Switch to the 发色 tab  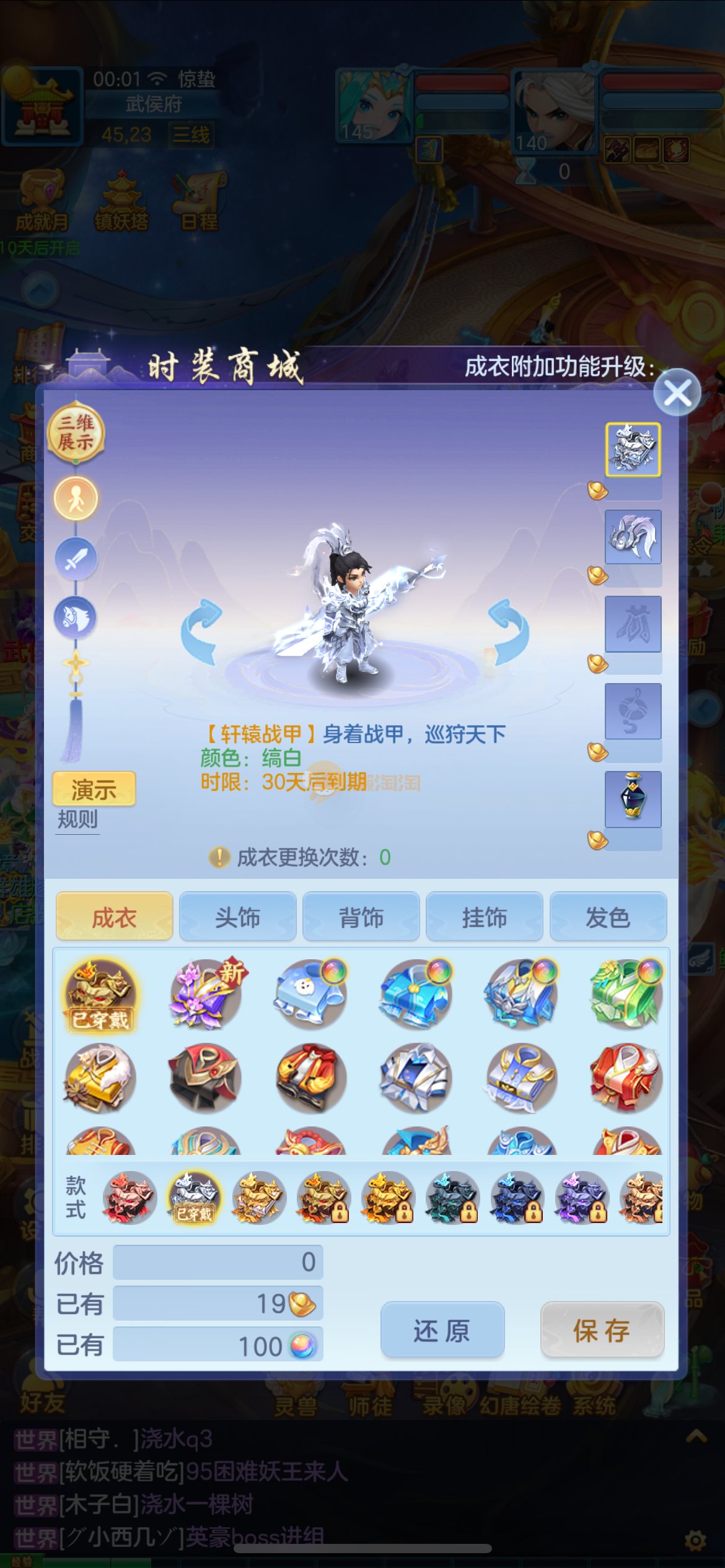pos(608,917)
